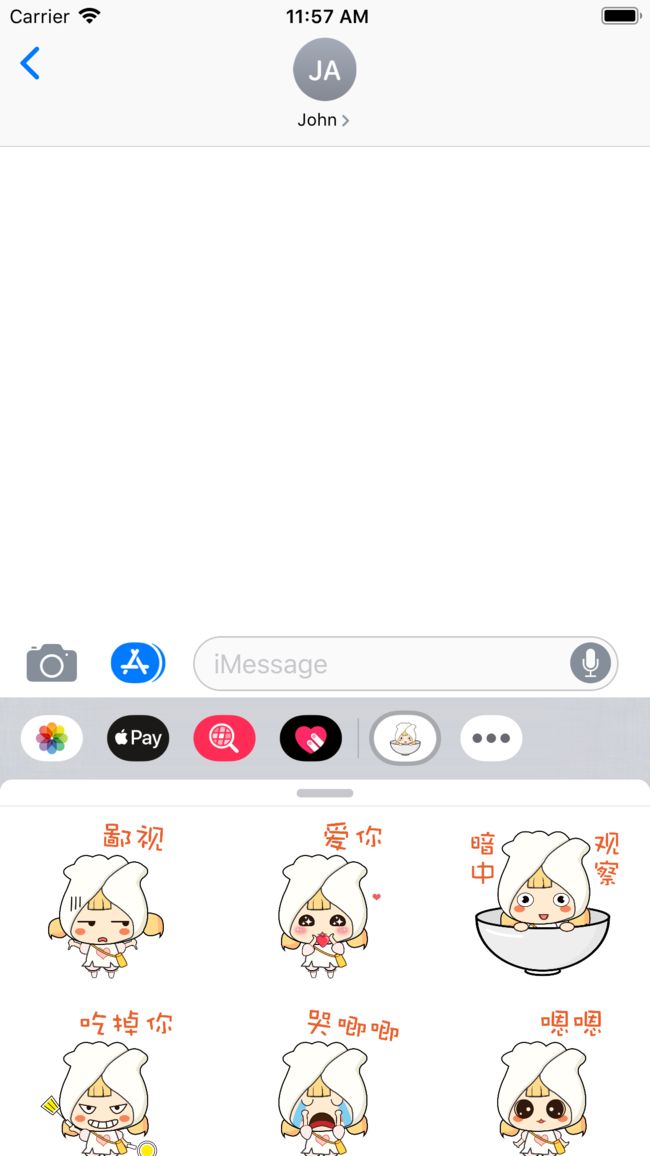The image size is (650, 1156).
Task: Send the 鄙视 sticker
Action: [x=108, y=901]
